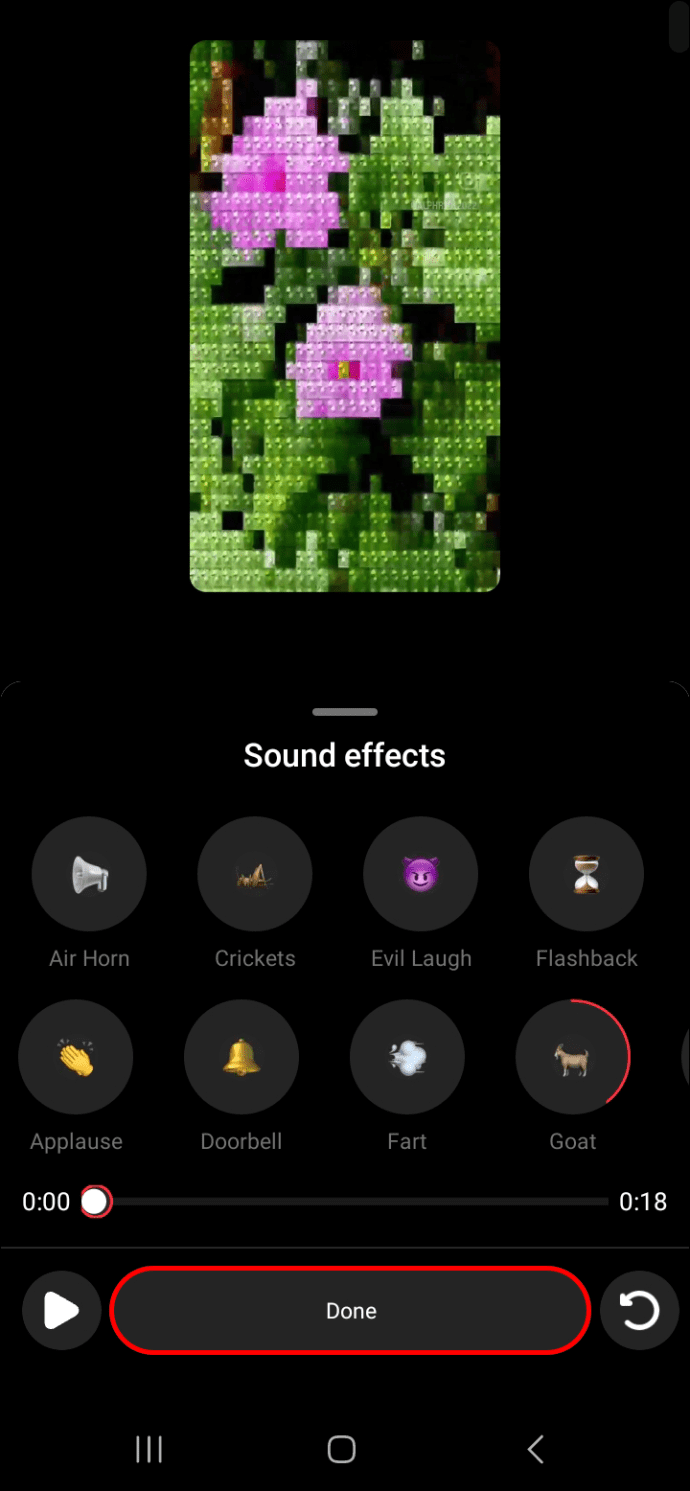Confirm with the Done button
Image resolution: width=690 pixels, height=1491 pixels.
pos(350,1311)
